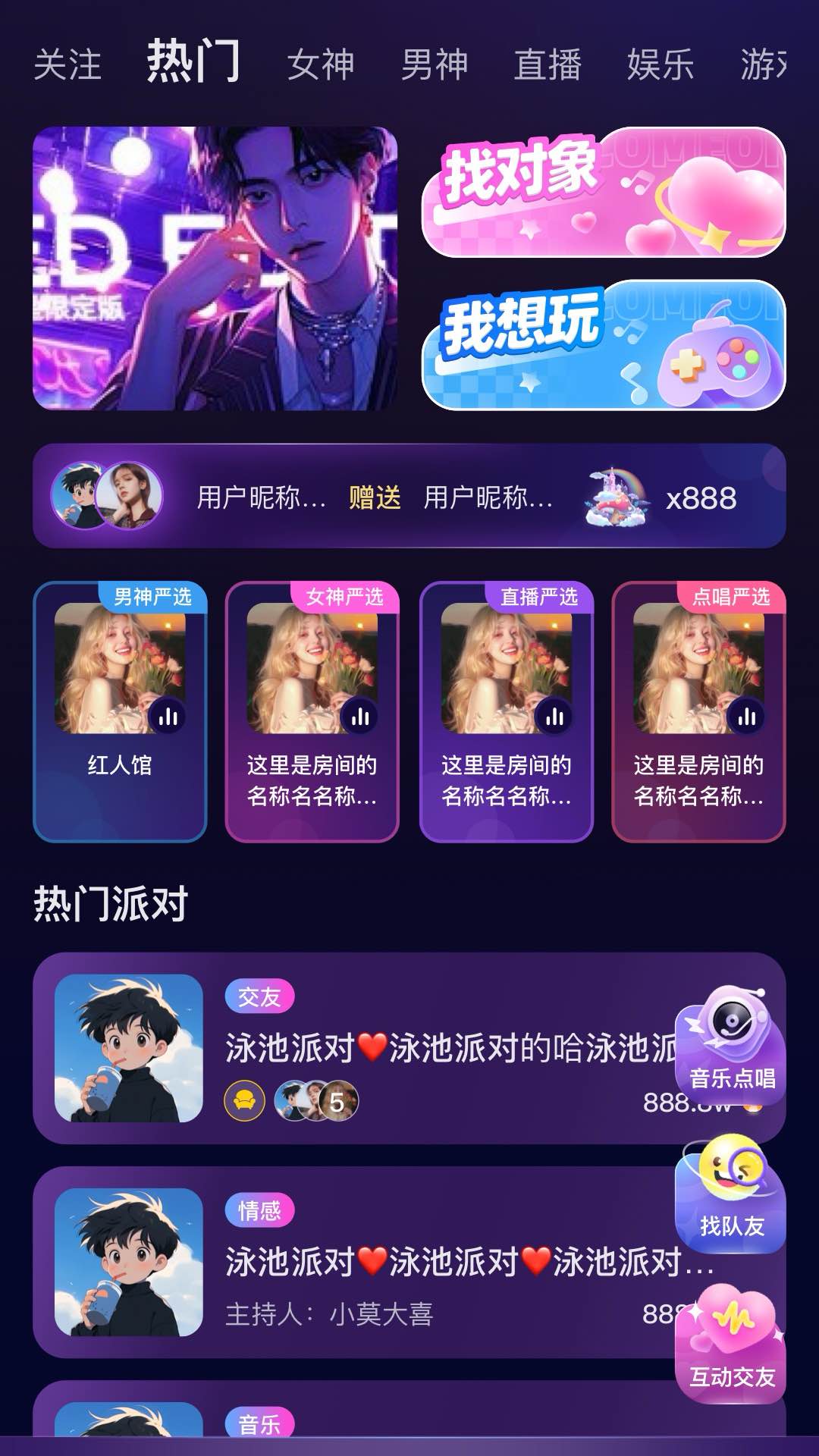Switch to the 男神 tab
819x1456 pixels.
point(435,64)
